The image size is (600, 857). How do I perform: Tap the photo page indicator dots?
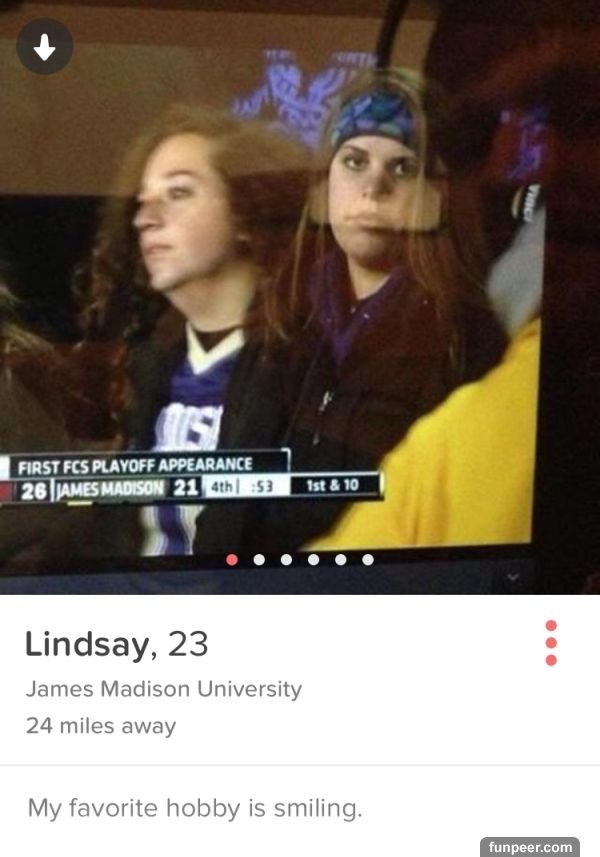pos(300,560)
